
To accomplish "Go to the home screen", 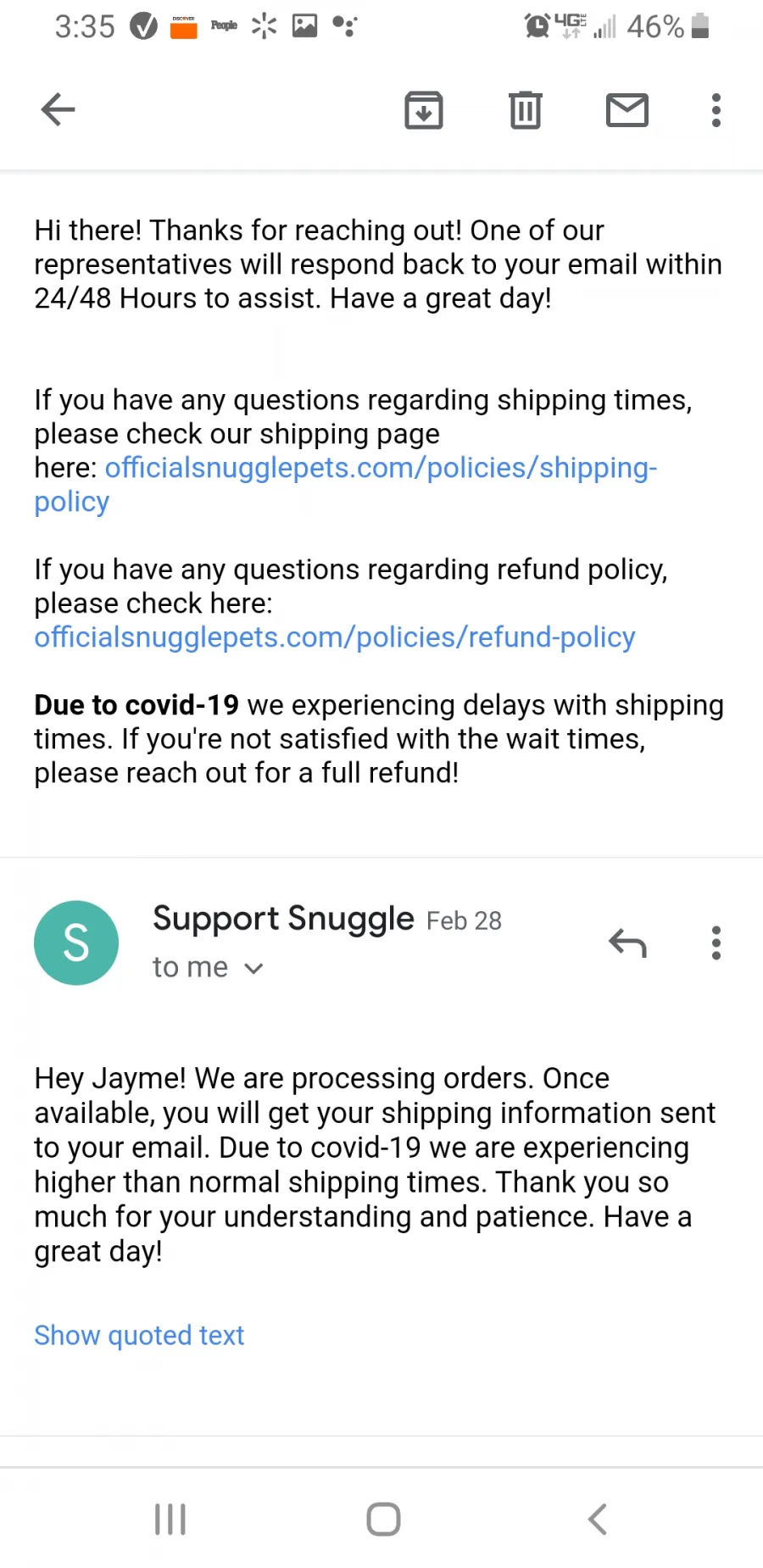I will coord(383,1519).
